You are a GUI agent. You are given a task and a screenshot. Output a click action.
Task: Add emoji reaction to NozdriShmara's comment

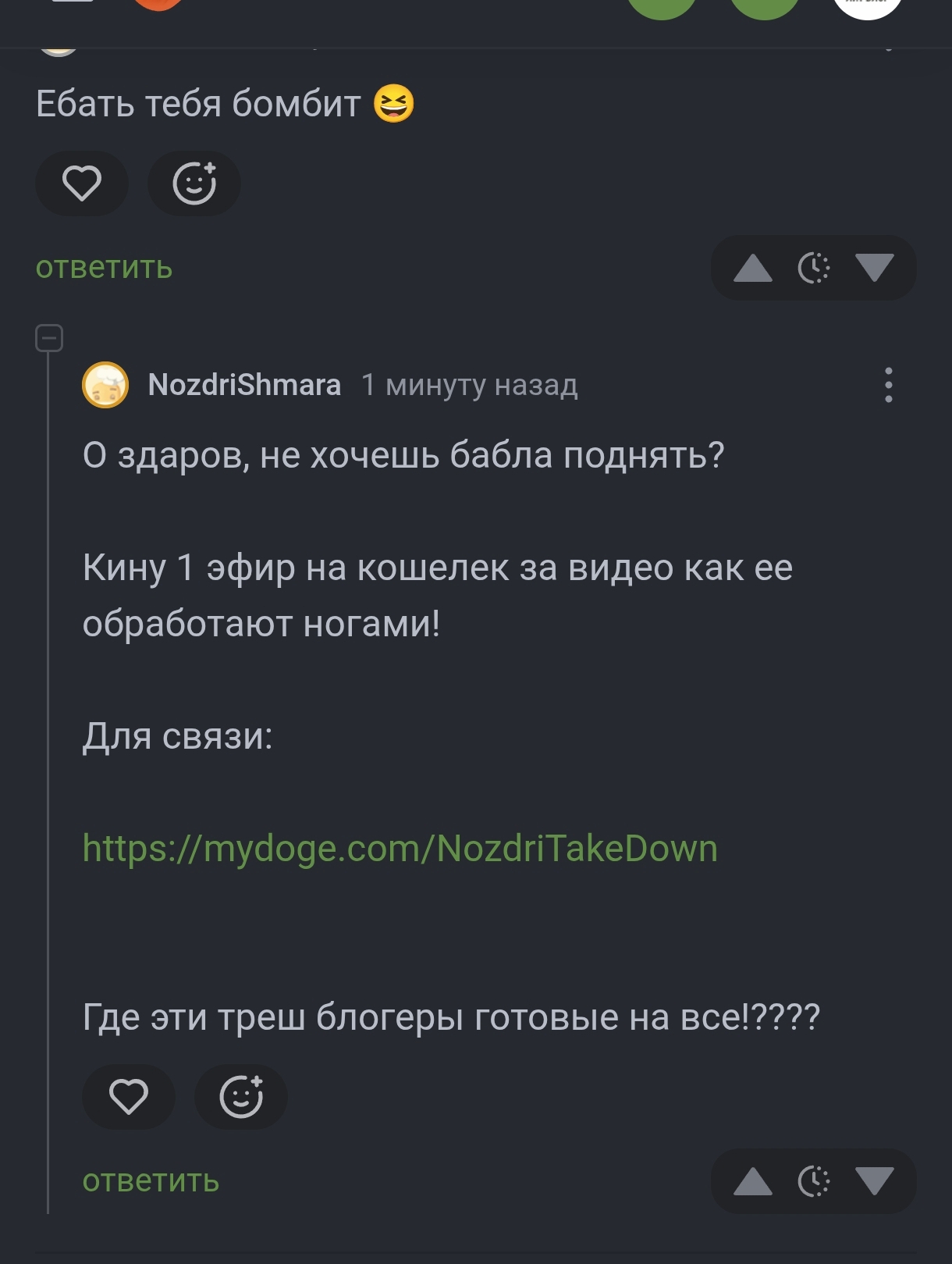(240, 1097)
